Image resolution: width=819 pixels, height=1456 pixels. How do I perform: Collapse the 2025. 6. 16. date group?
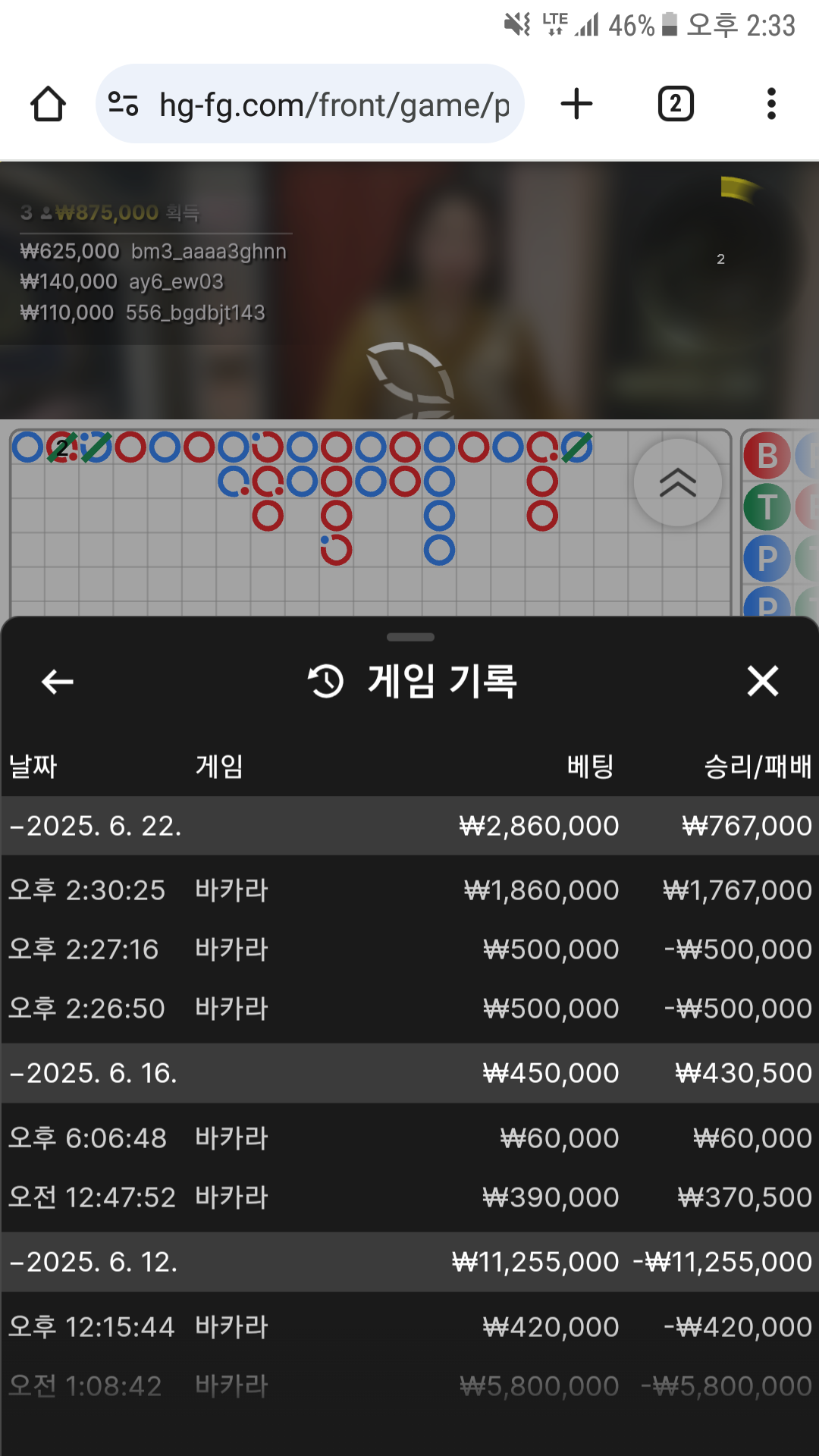(409, 1073)
